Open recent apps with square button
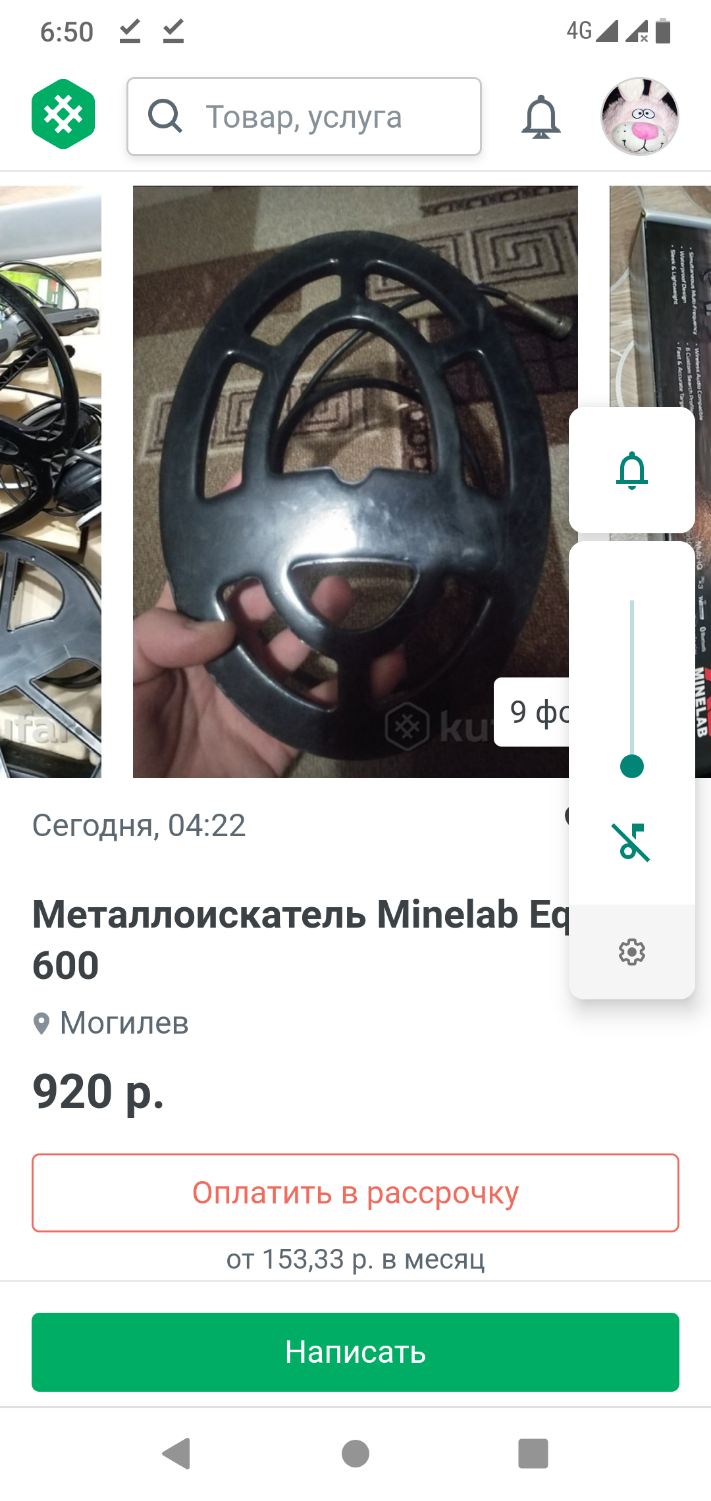 pyautogui.click(x=533, y=1453)
